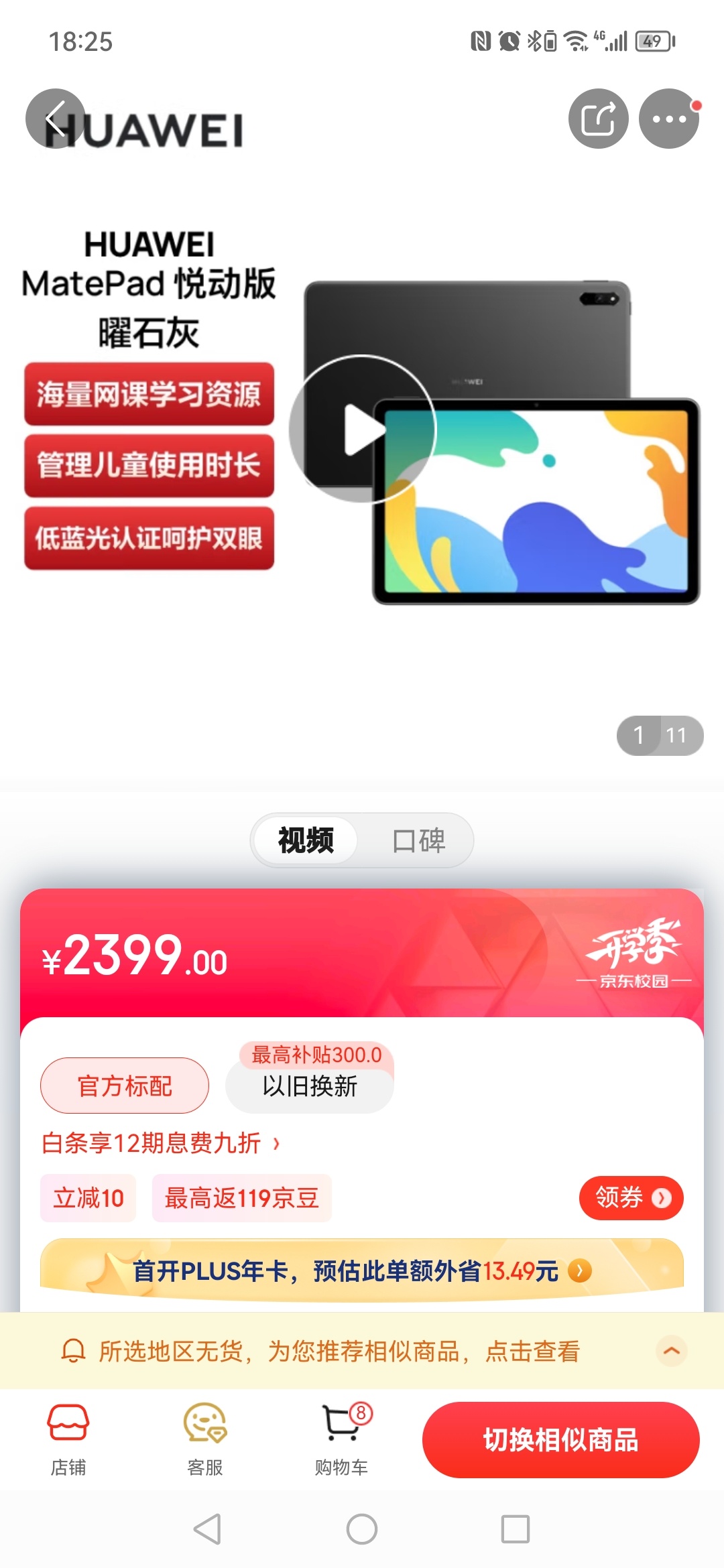The image size is (724, 1568).
Task: Go back using the top-left arrow
Action: [56, 119]
